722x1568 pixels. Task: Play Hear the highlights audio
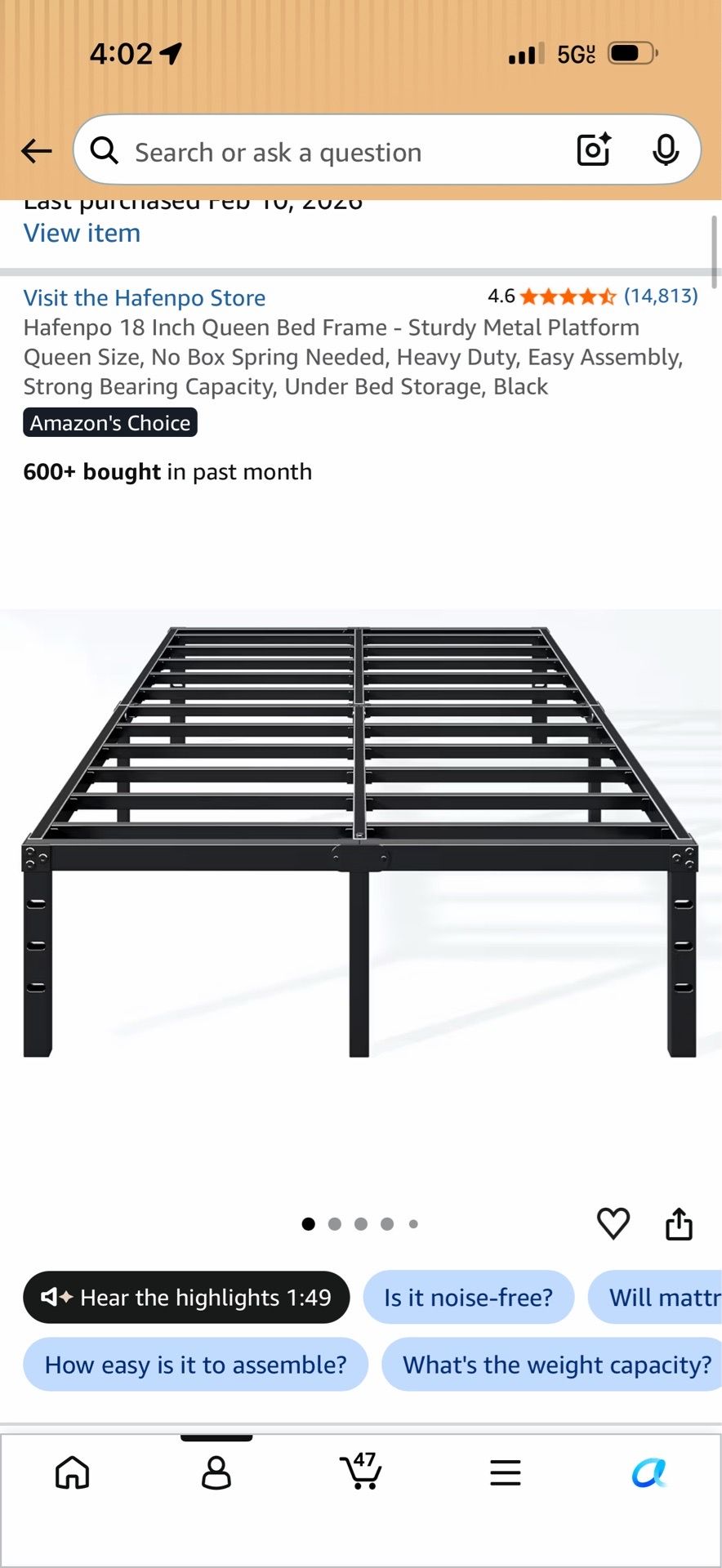186,1297
